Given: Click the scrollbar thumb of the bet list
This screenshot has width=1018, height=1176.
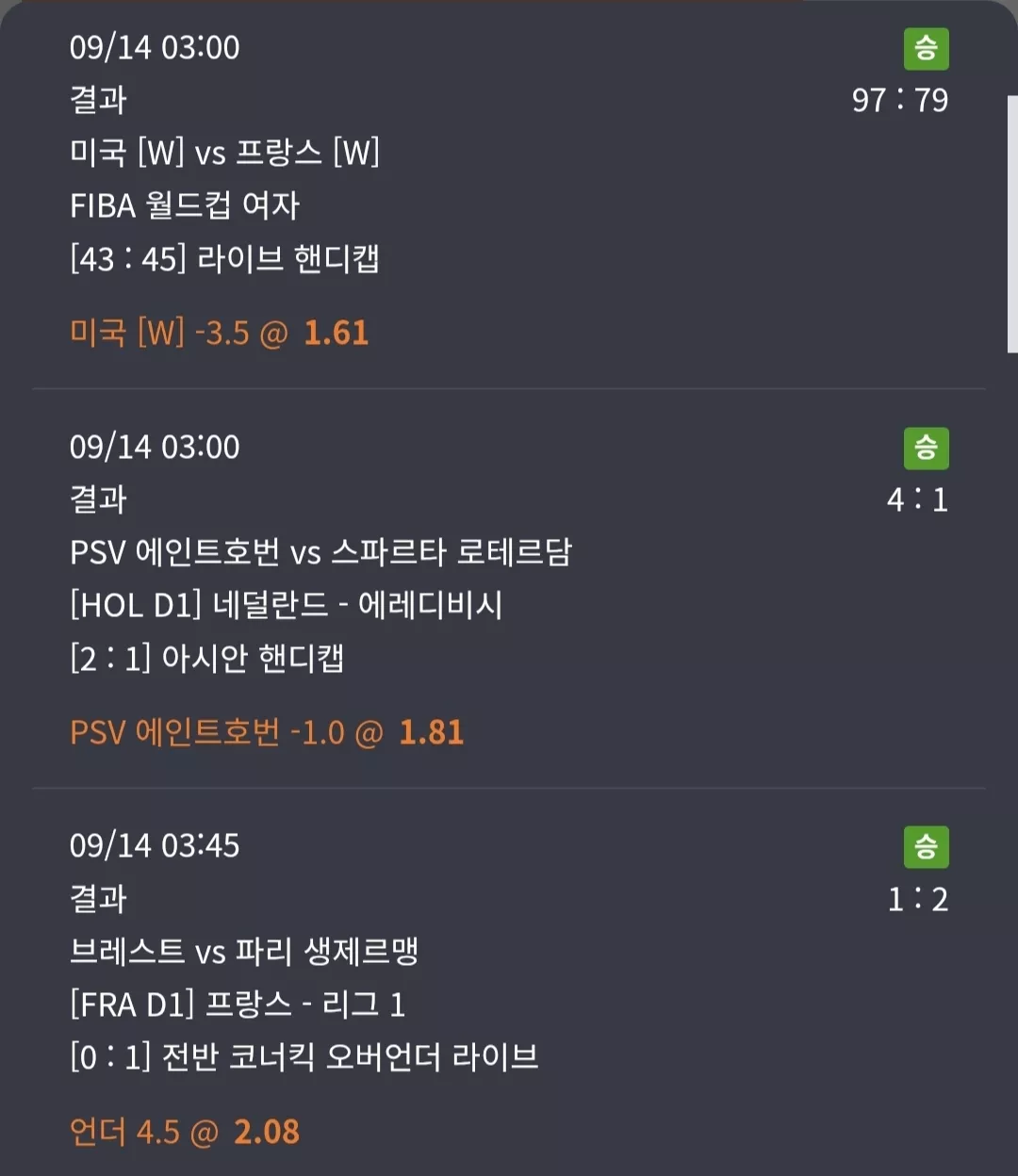Looking at the screenshot, I should 1012,224.
